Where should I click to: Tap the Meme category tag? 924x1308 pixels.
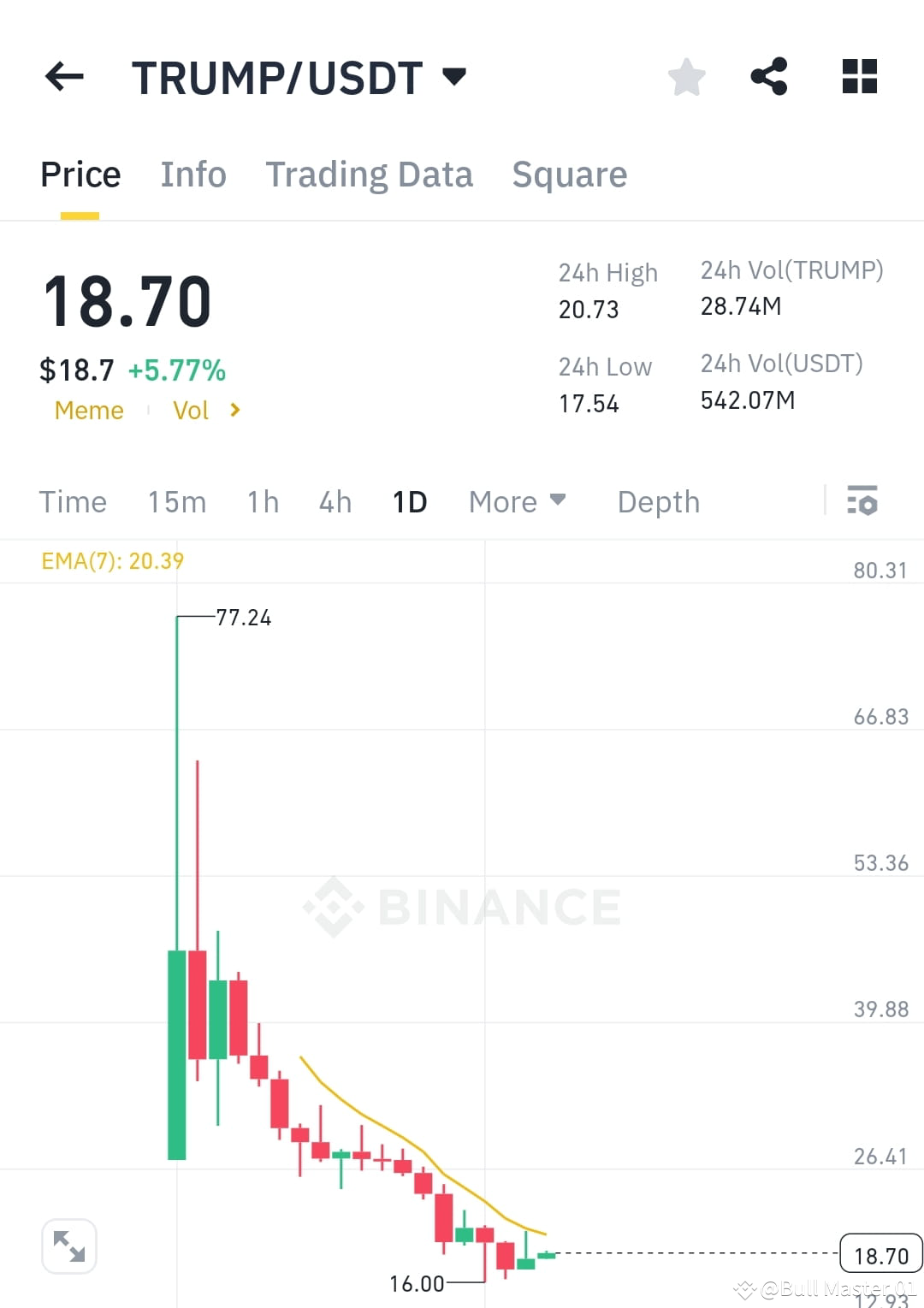point(88,411)
